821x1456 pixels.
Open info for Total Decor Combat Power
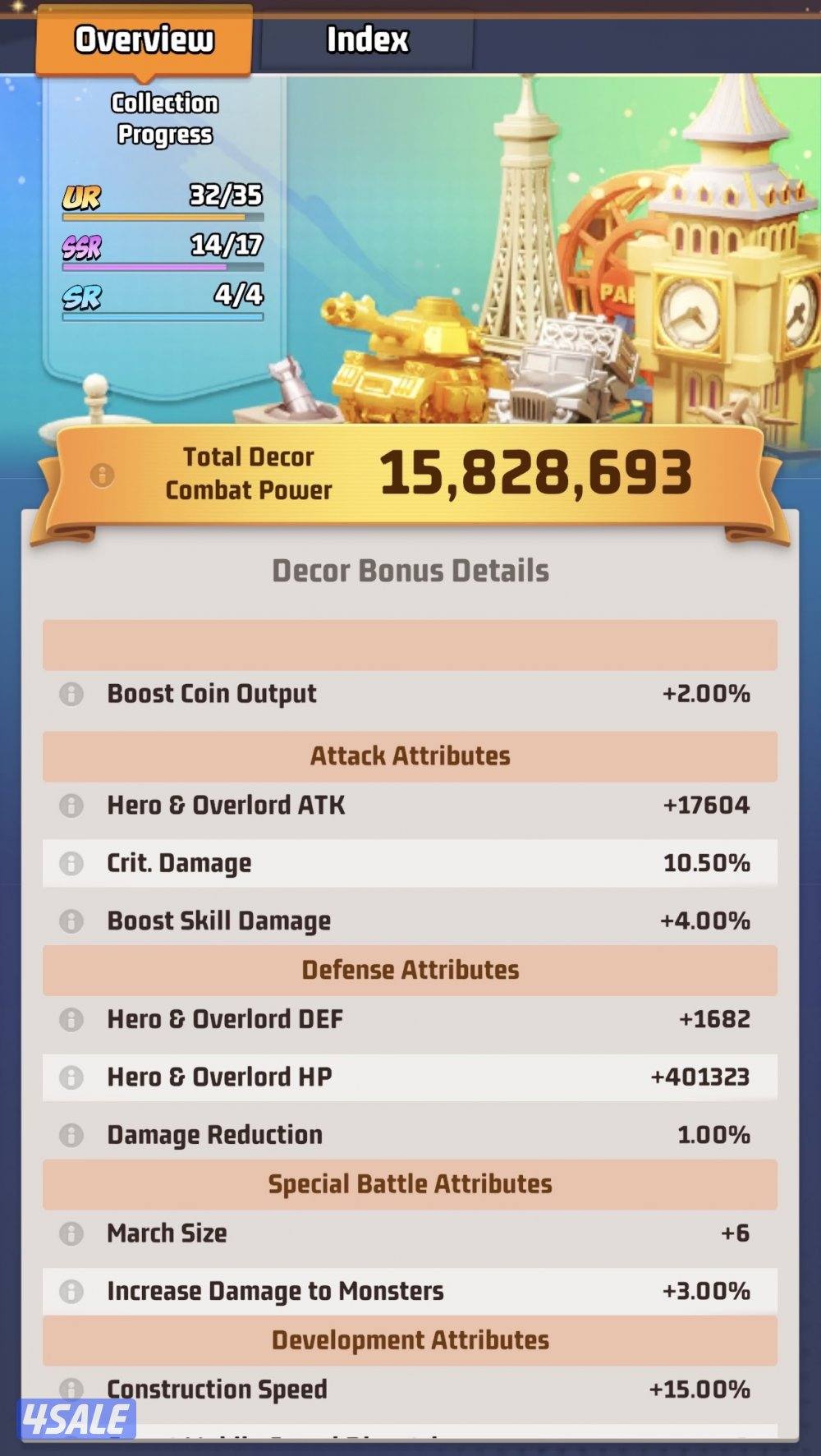[102, 475]
